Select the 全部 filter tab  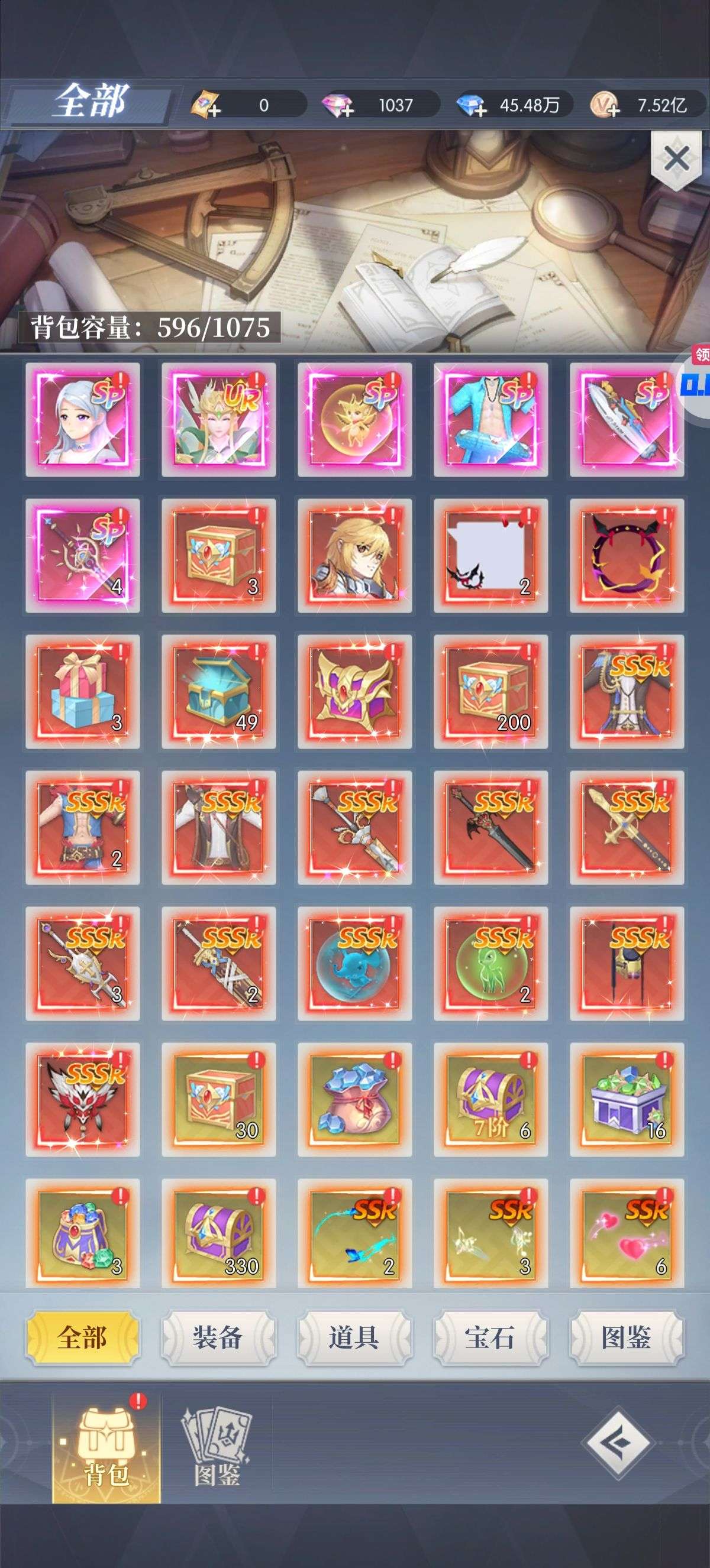tap(82, 1337)
